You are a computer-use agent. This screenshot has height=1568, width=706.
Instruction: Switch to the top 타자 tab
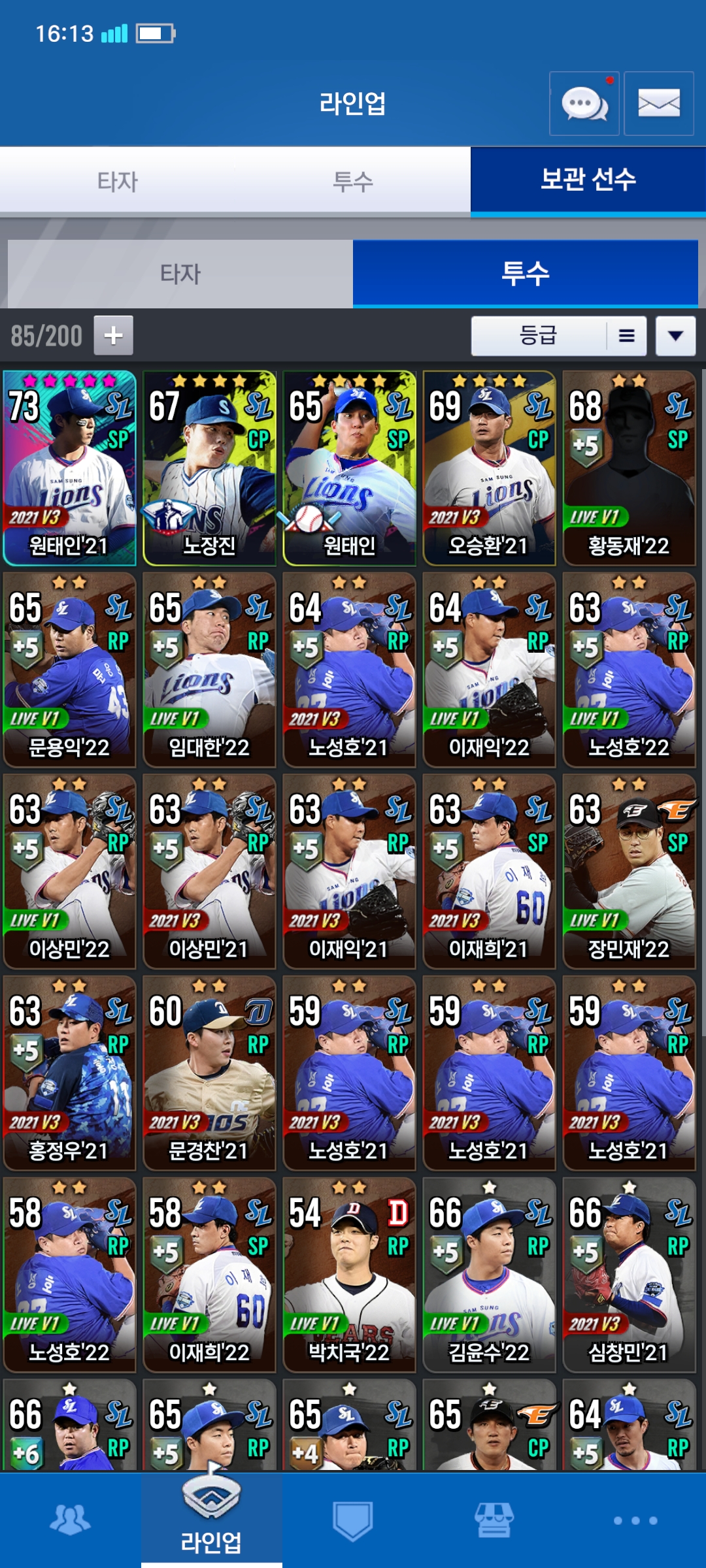[x=118, y=181]
